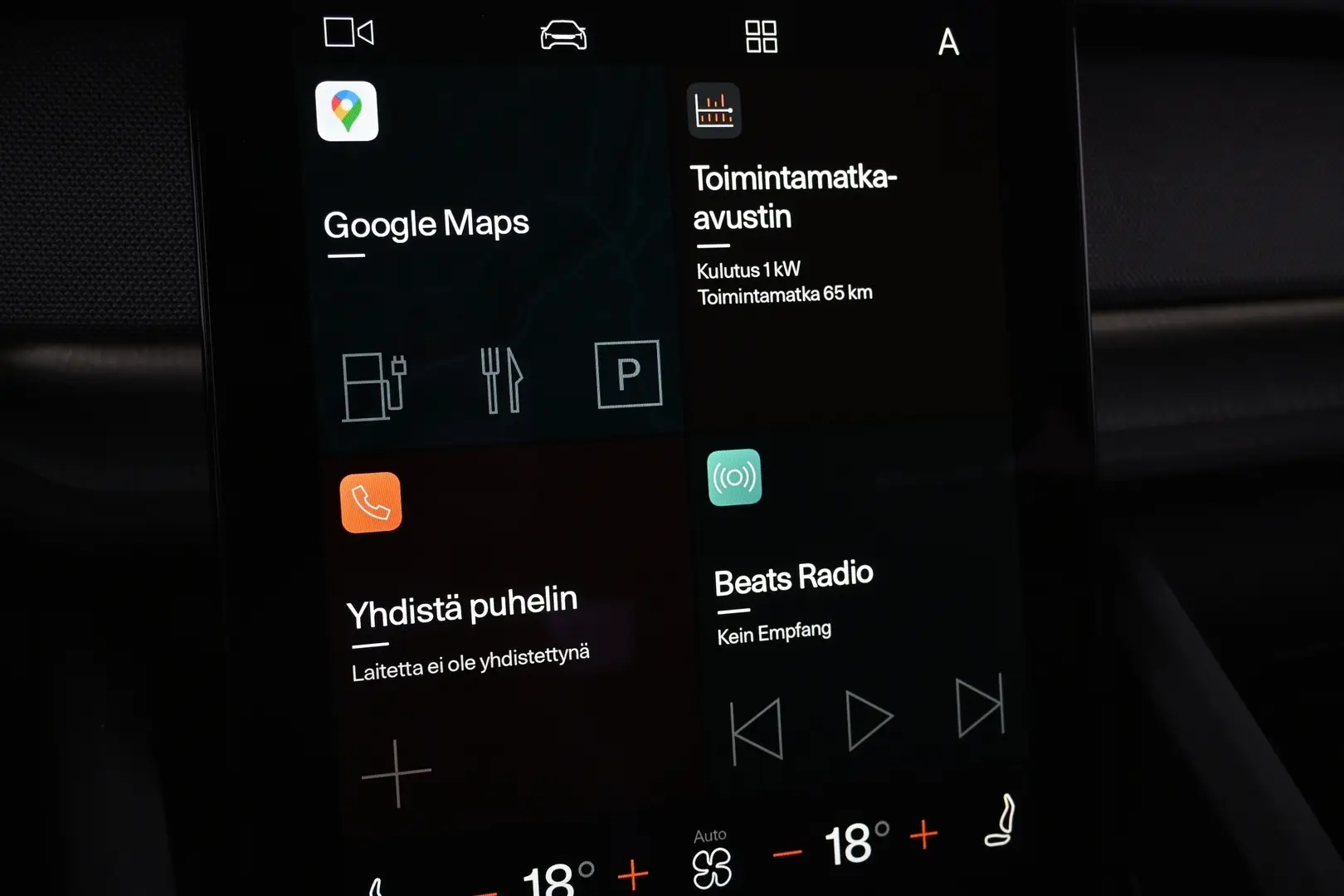Viewport: 1344px width, 896px height.
Task: Find parking in Google Maps
Action: coord(628,374)
